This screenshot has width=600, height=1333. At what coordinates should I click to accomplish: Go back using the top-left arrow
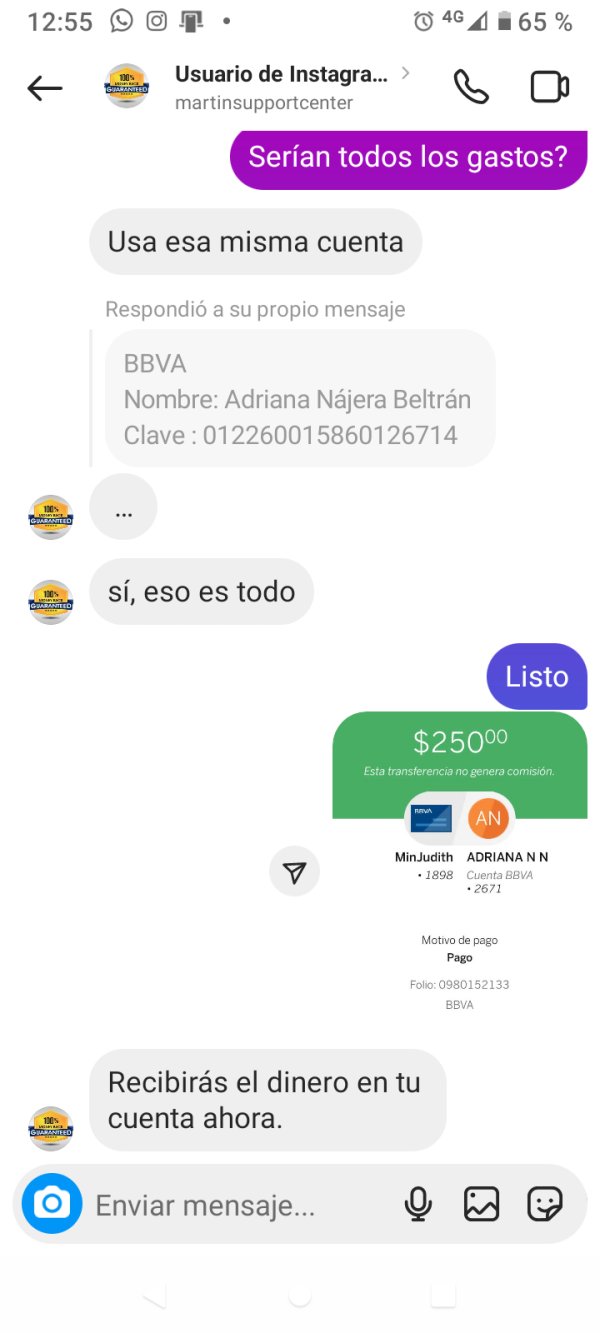[x=45, y=88]
